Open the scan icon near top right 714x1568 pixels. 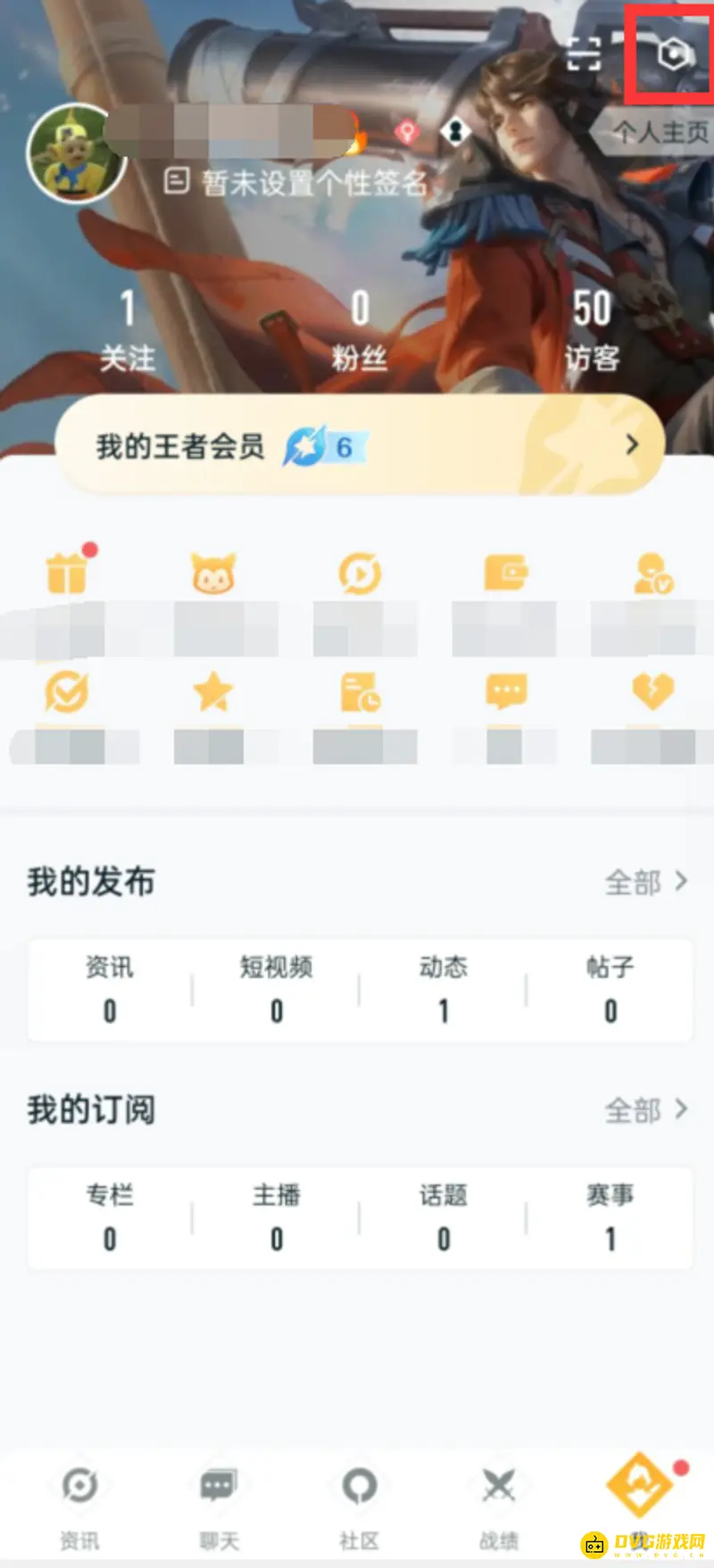coord(585,54)
